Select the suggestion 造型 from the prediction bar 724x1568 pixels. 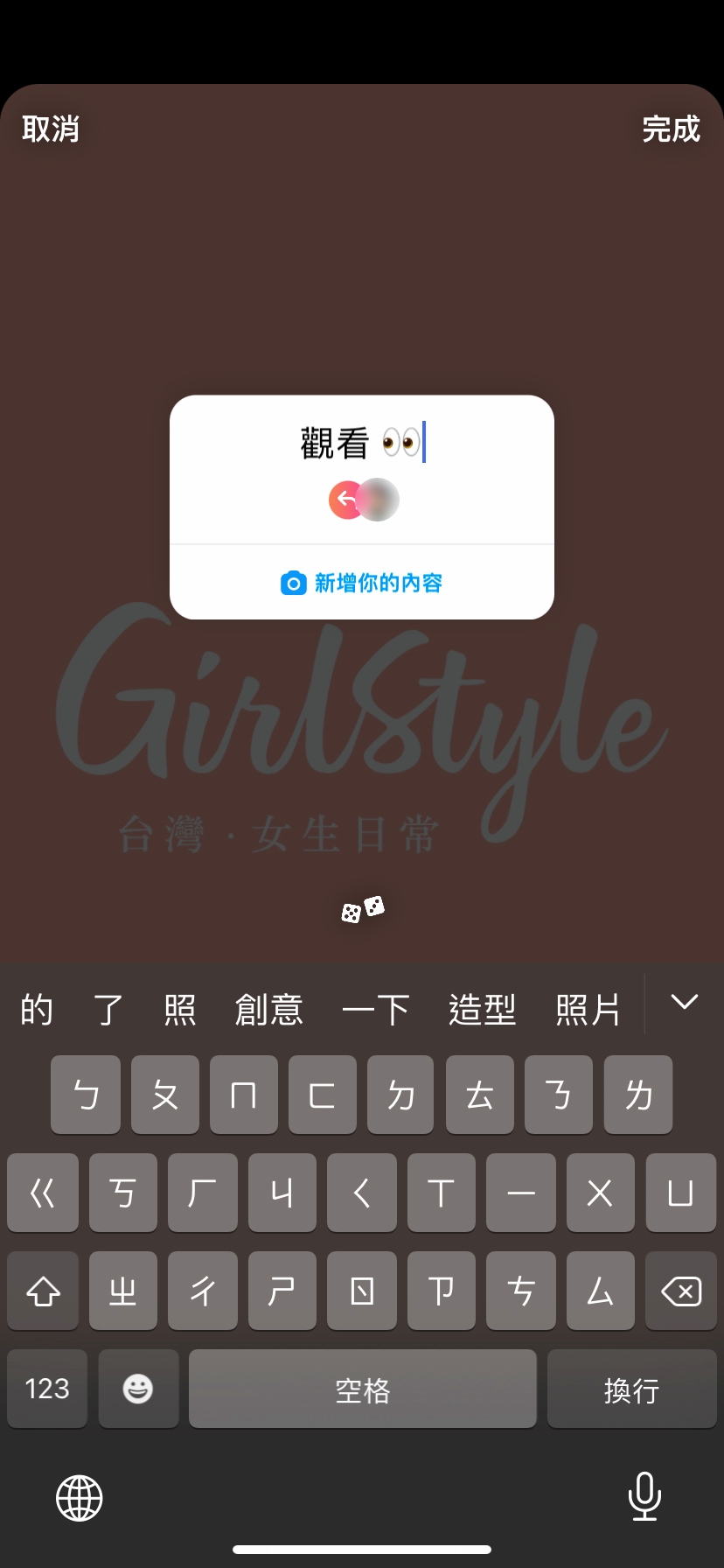[482, 1008]
